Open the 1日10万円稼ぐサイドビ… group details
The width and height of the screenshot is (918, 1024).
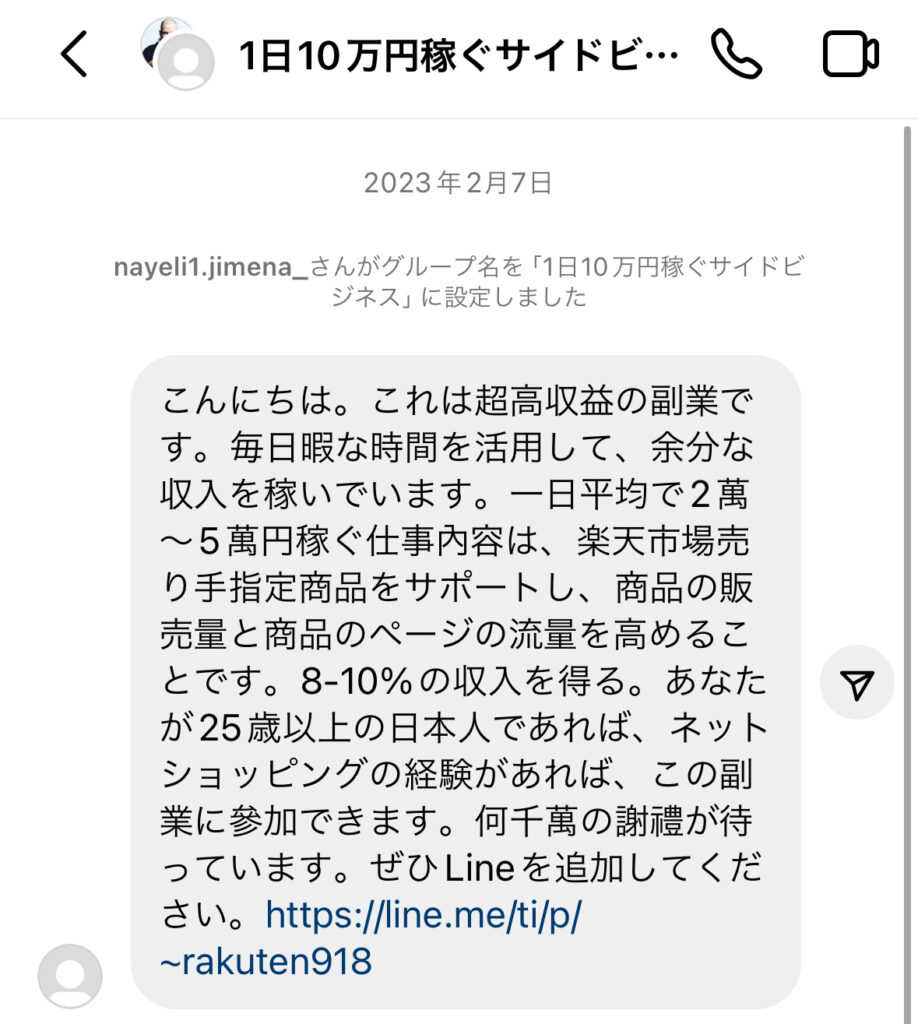(x=458, y=55)
